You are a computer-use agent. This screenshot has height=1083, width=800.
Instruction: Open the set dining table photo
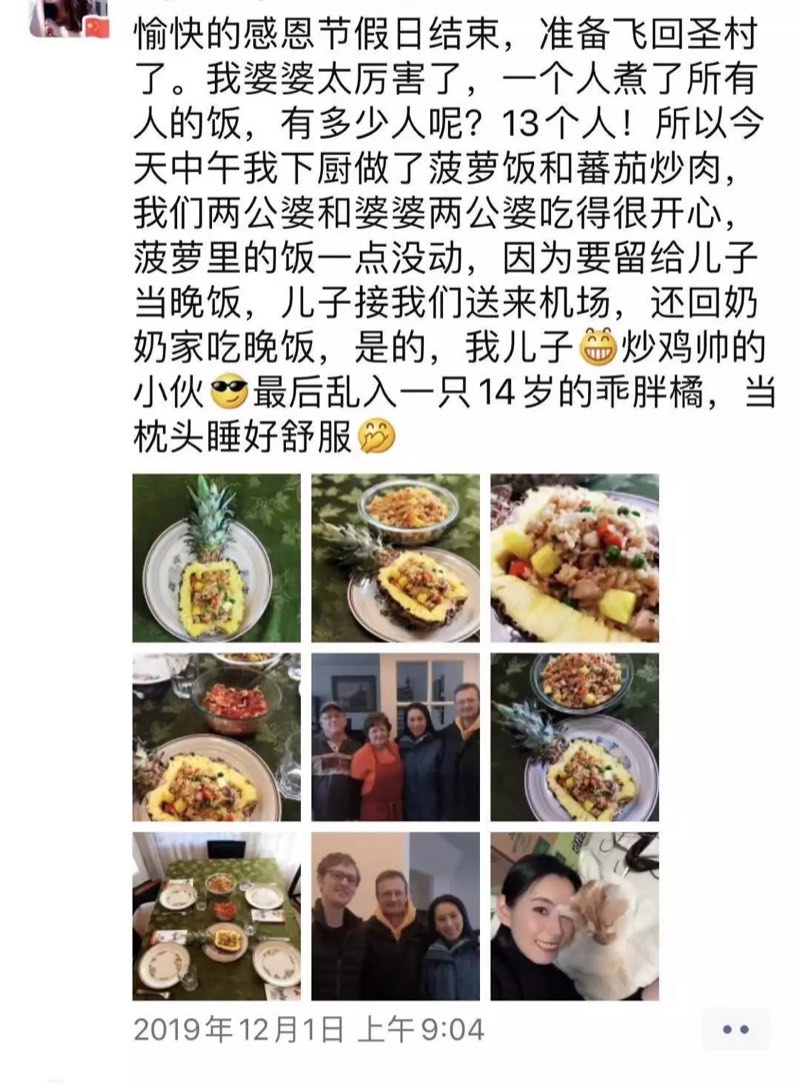point(216,916)
